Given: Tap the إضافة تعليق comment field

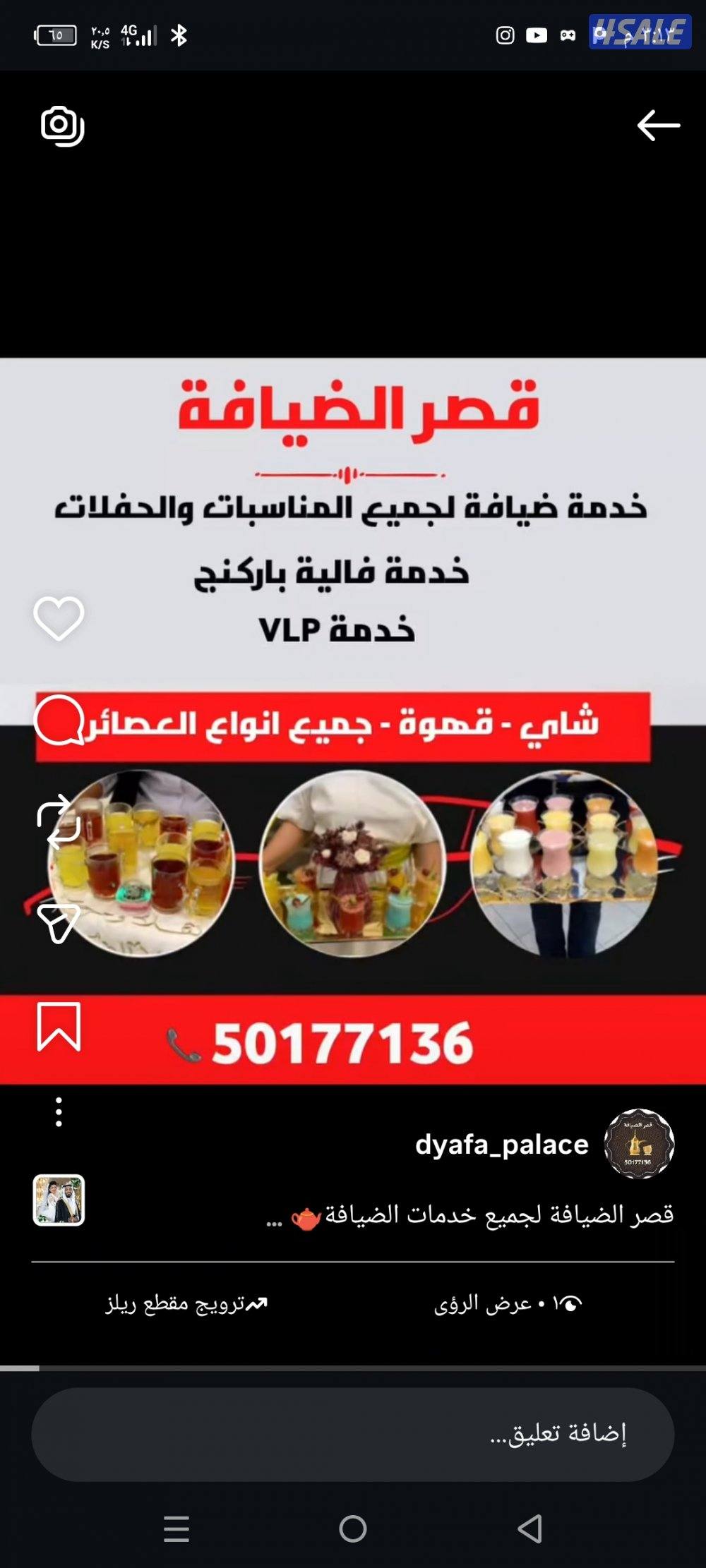Looking at the screenshot, I should pos(353,1436).
